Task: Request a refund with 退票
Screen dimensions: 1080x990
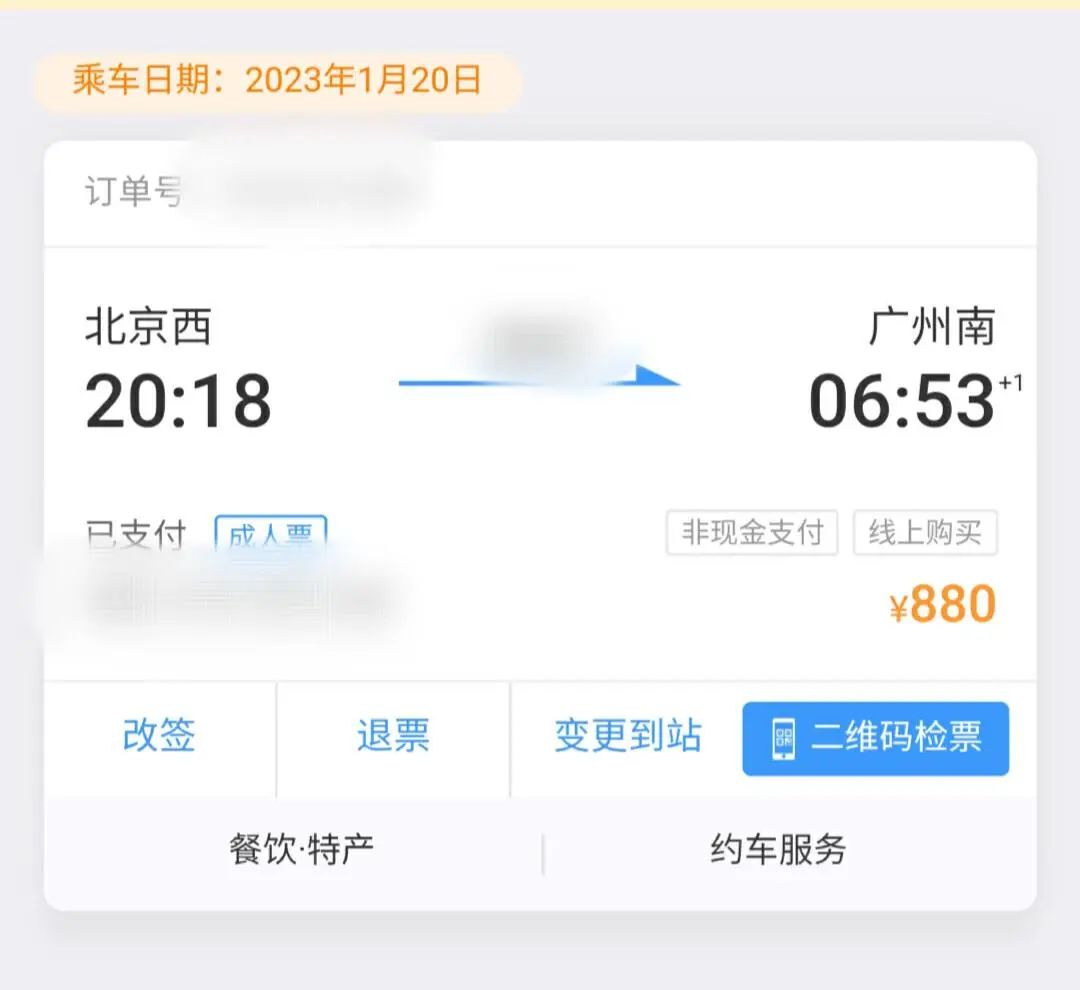Action: (393, 736)
